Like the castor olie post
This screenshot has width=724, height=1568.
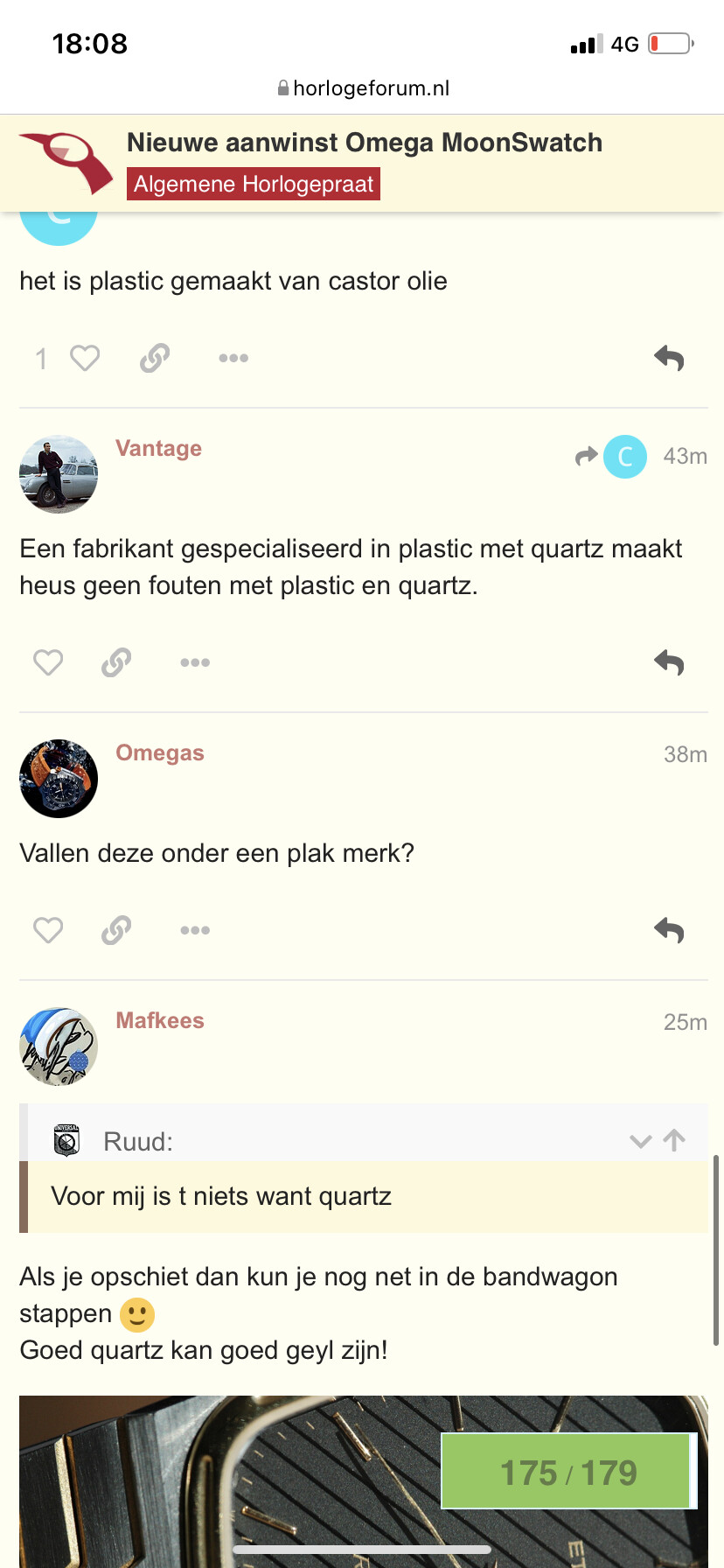pos(85,358)
